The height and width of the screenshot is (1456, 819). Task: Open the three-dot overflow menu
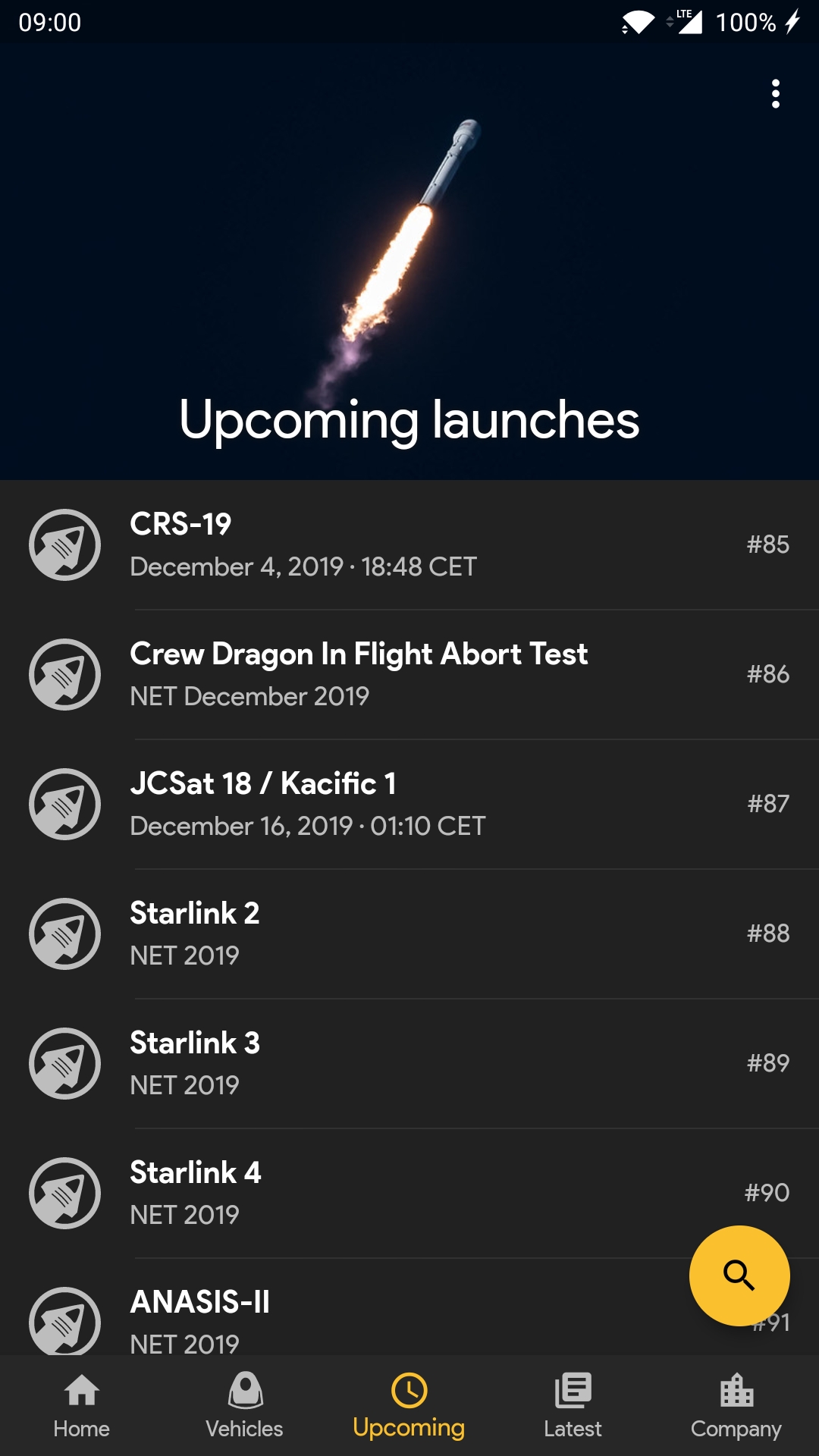click(x=775, y=94)
